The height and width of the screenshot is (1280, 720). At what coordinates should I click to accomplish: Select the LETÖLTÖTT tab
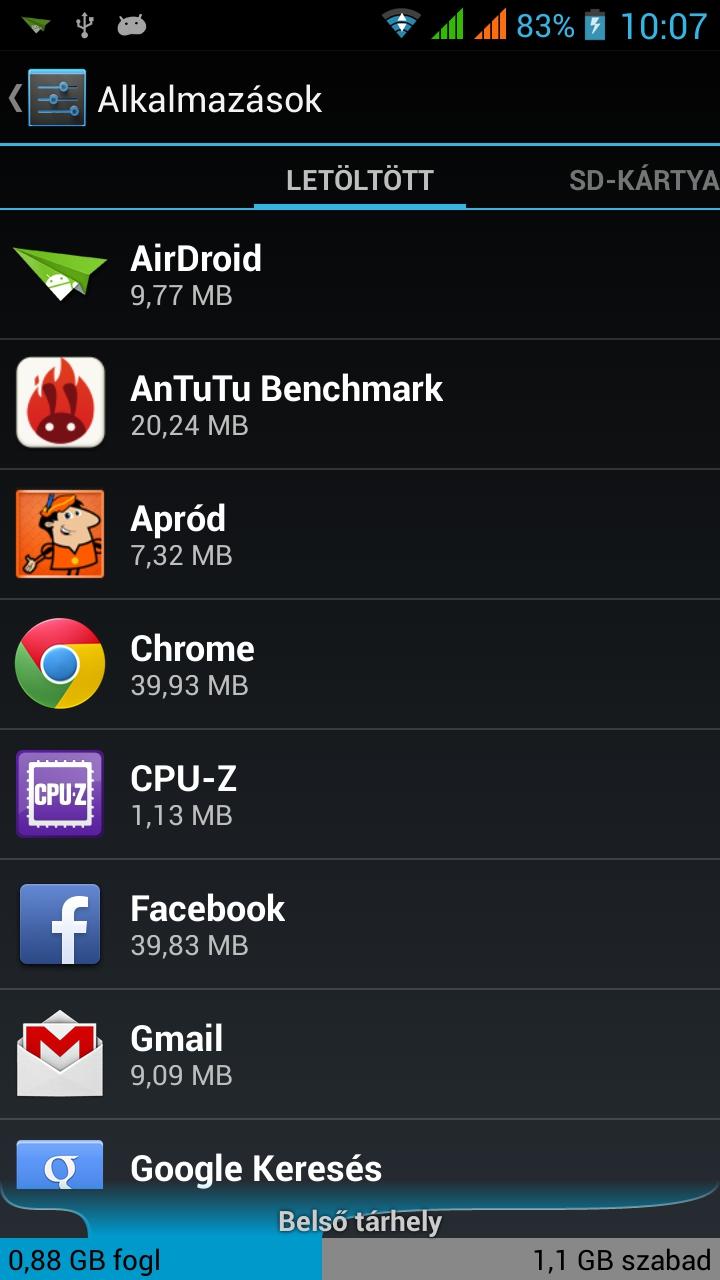point(360,180)
